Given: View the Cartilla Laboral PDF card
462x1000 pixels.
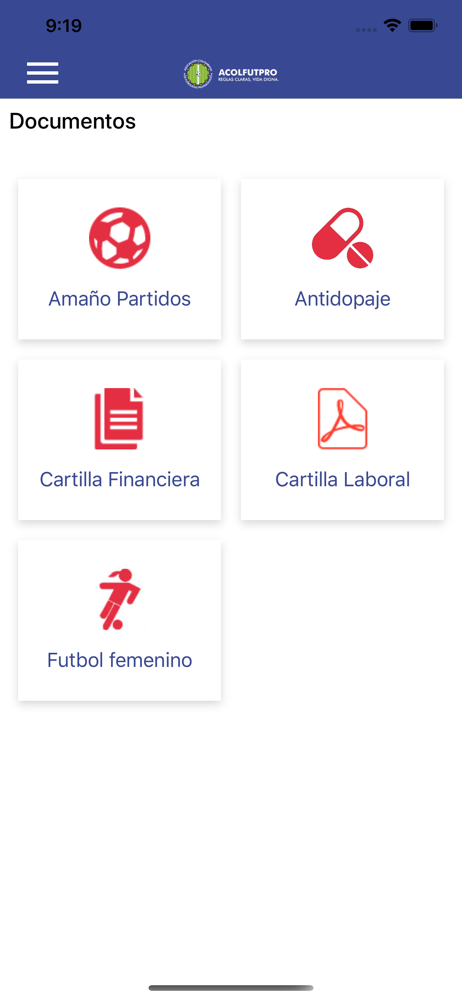Looking at the screenshot, I should click(342, 439).
